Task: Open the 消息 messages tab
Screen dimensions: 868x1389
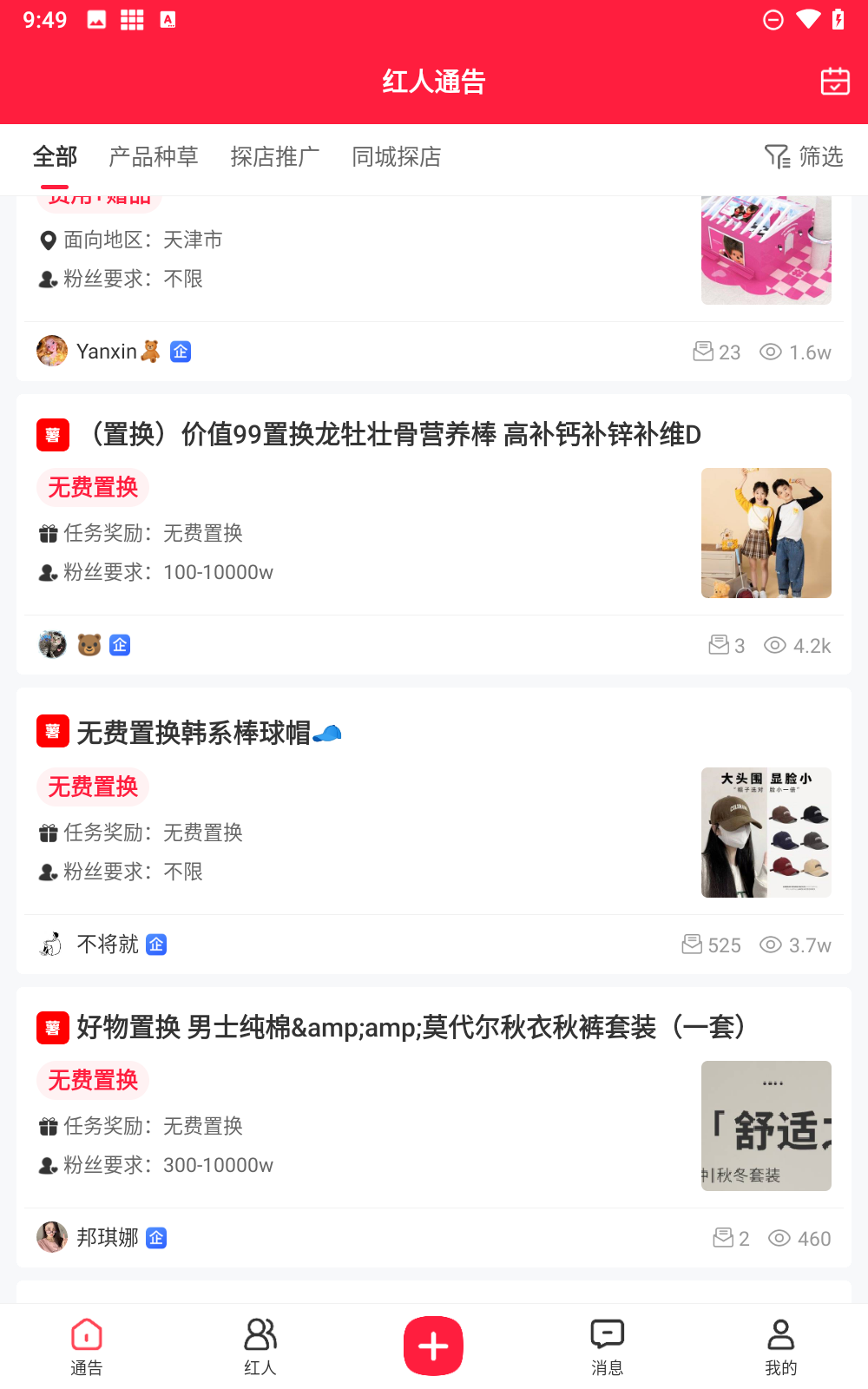Action: click(607, 1346)
